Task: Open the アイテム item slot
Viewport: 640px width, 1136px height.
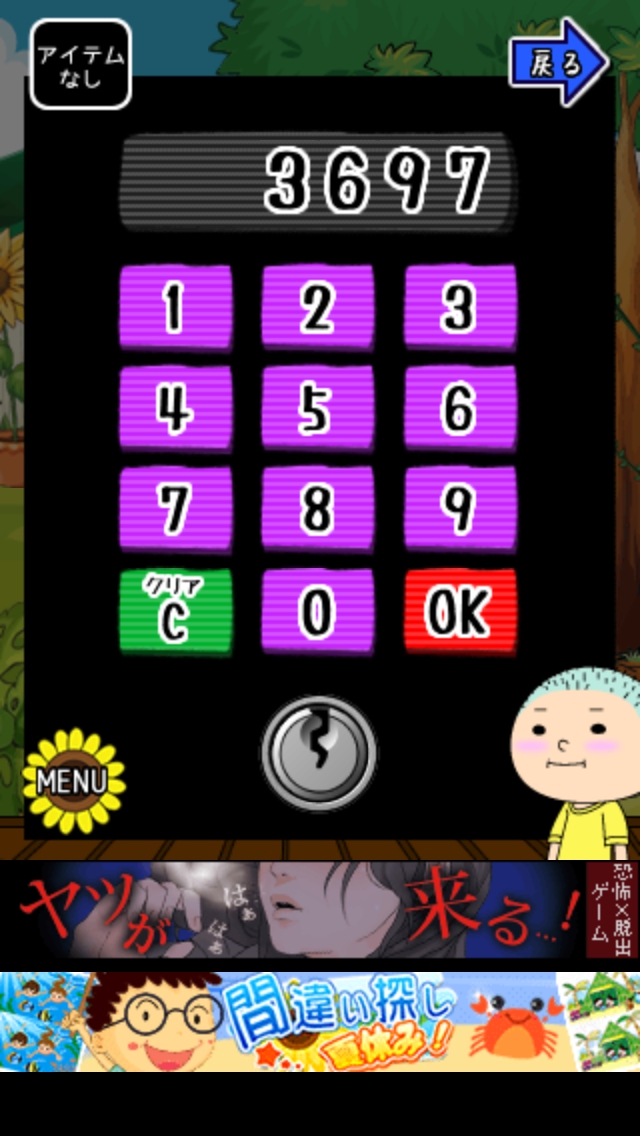Action: tap(81, 64)
